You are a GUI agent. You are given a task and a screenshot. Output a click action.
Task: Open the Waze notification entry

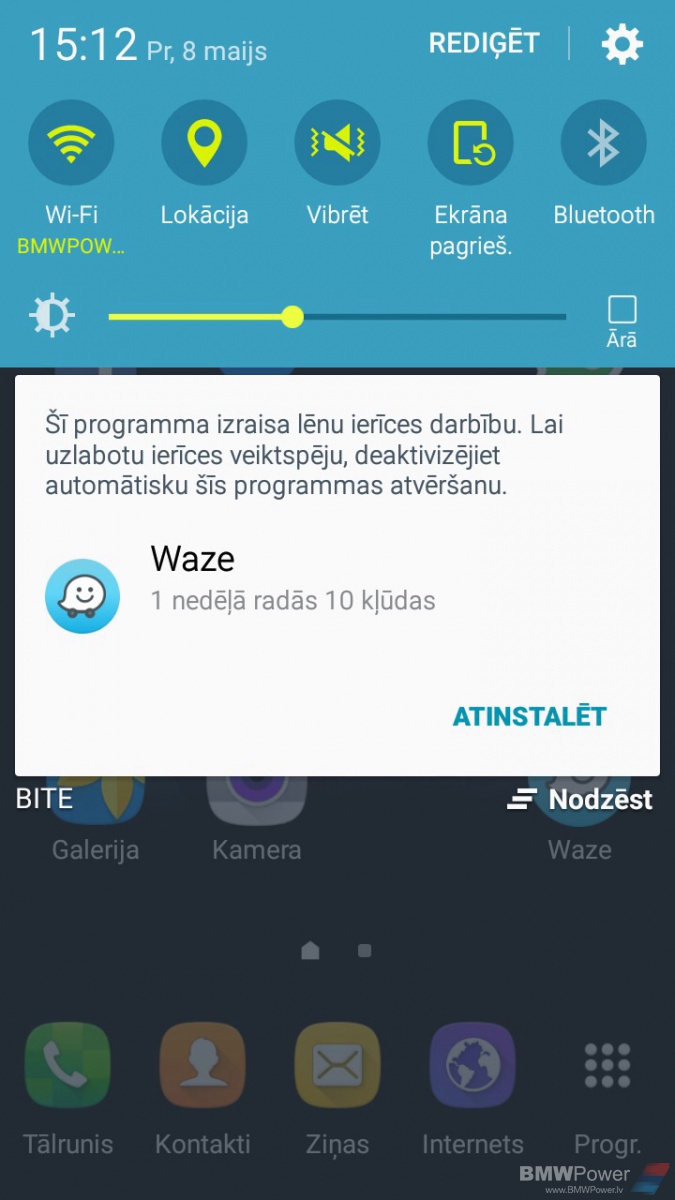coord(290,580)
